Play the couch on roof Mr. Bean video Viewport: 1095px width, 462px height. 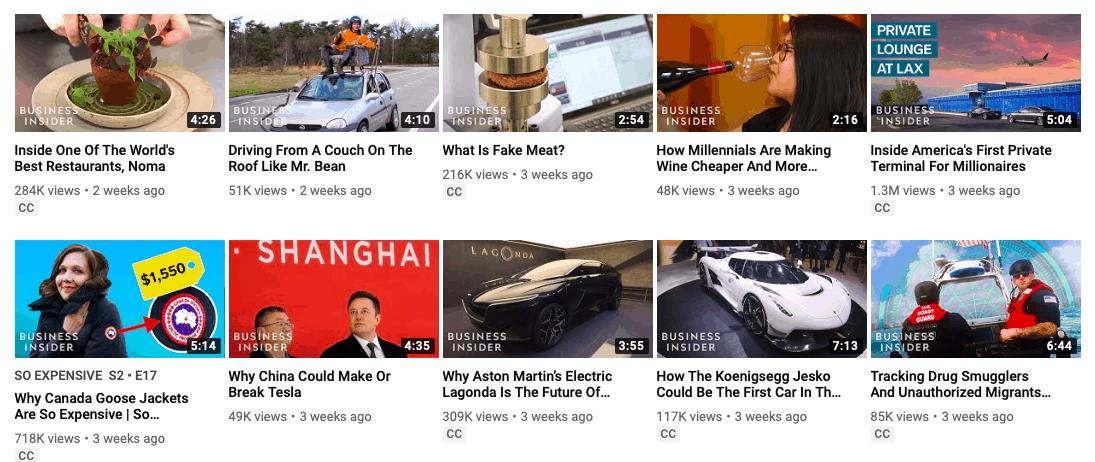pyautogui.click(x=333, y=73)
